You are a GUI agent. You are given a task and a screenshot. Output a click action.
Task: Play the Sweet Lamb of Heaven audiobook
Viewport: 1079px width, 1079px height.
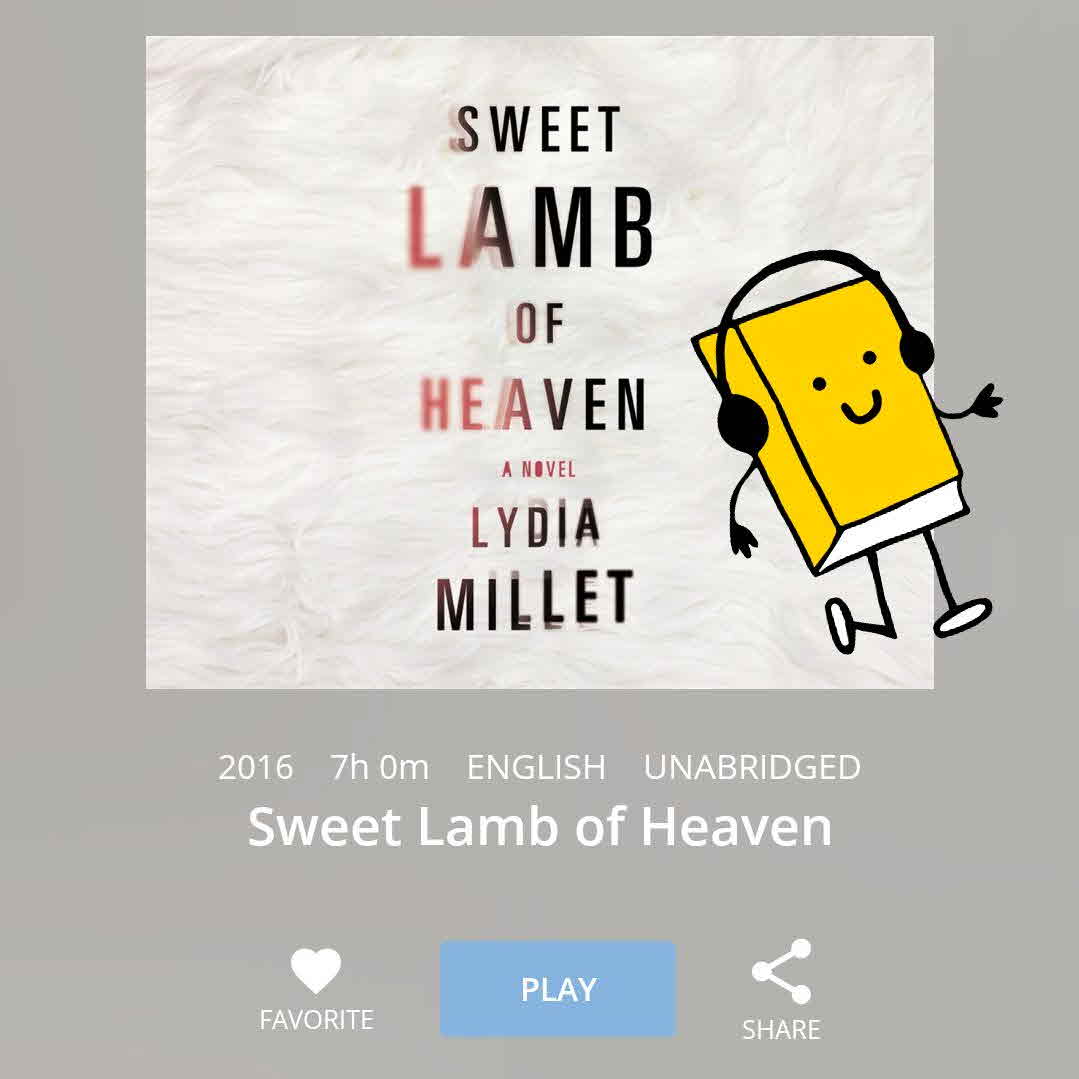[x=558, y=989]
